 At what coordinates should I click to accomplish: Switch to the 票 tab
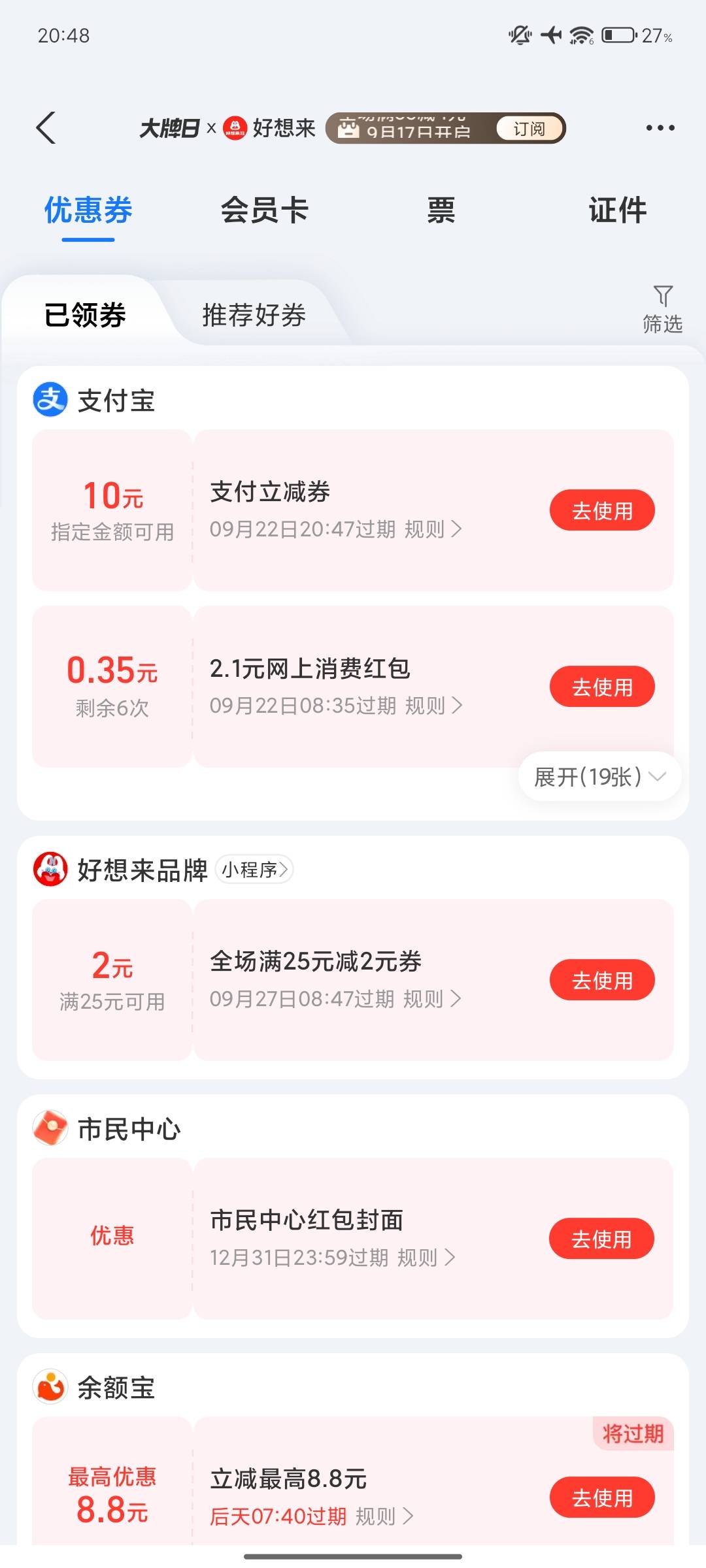click(441, 210)
